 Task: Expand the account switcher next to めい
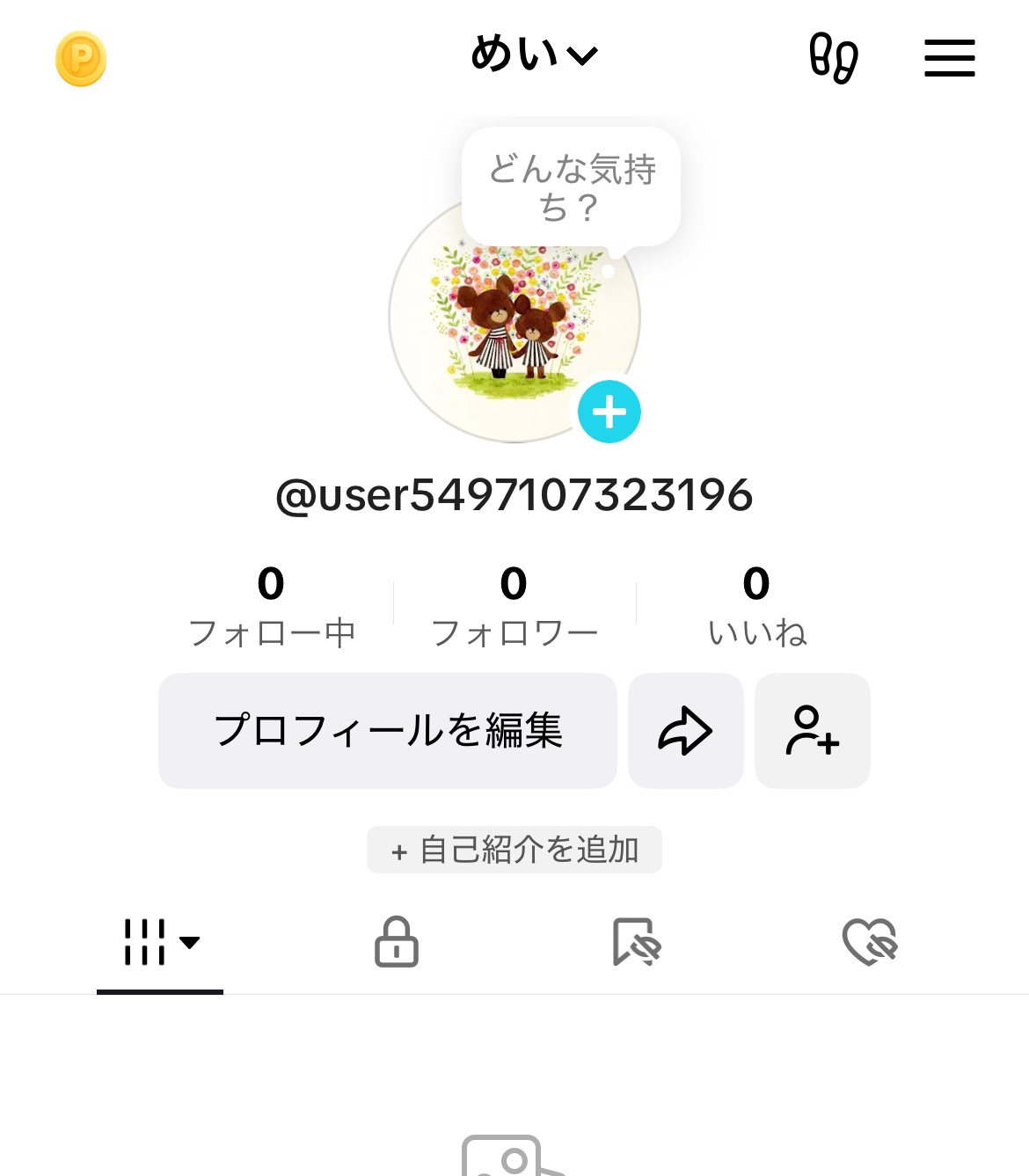coord(582,55)
